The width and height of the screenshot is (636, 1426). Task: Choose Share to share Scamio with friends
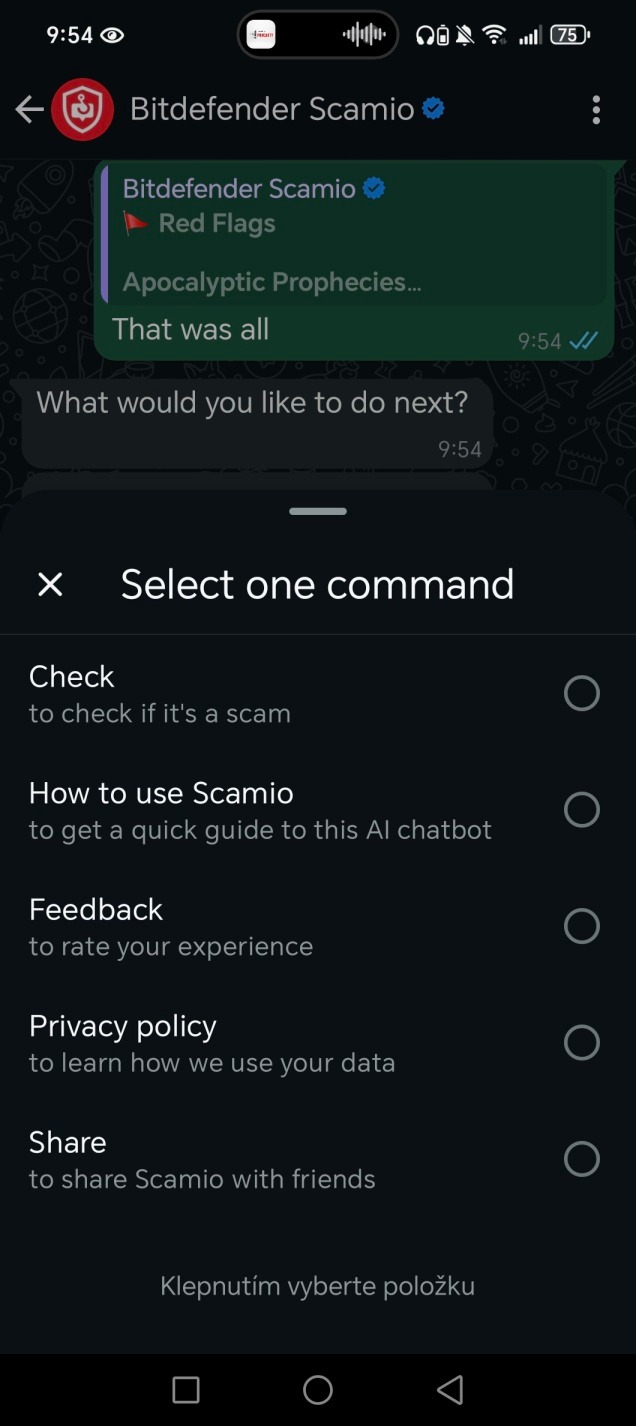pyautogui.click(x=581, y=1159)
